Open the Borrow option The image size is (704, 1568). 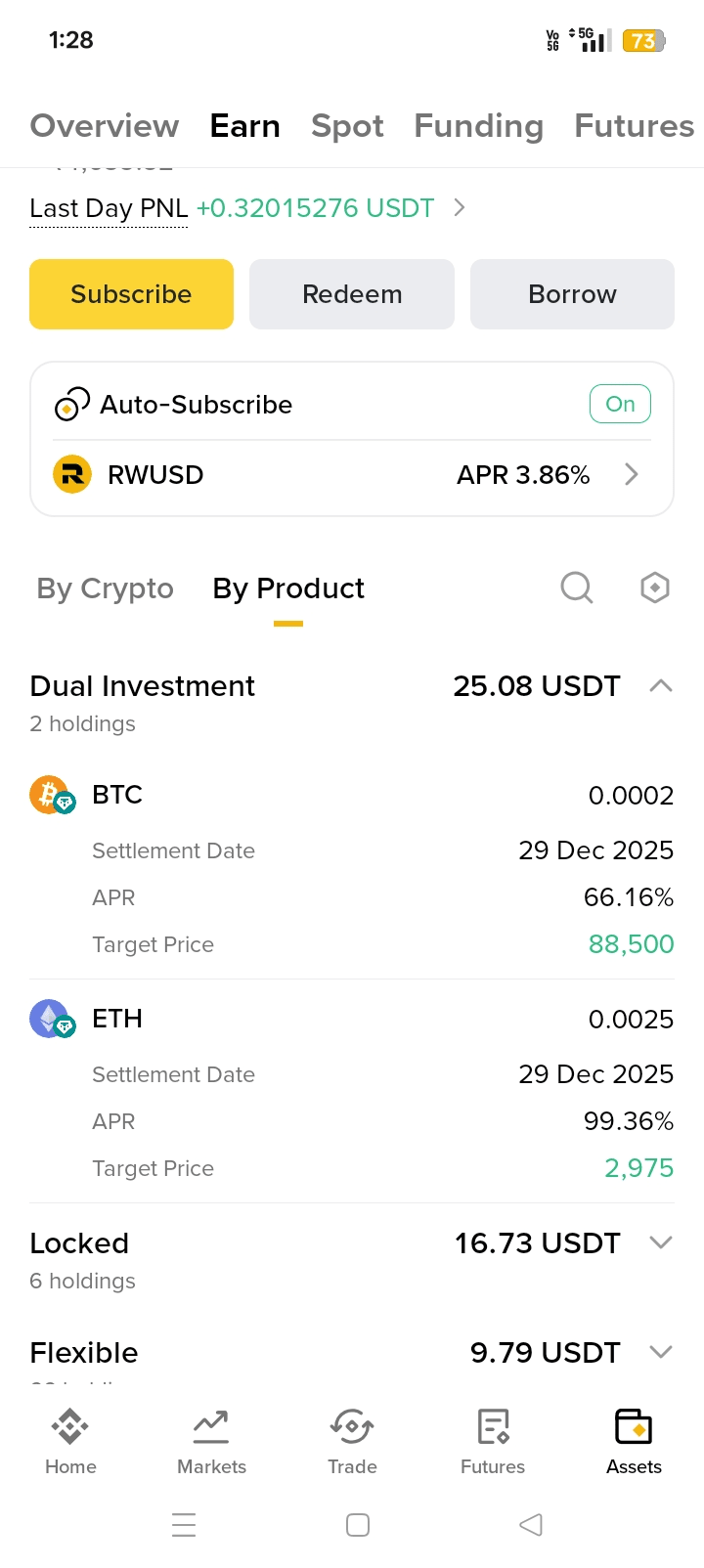[x=572, y=294]
